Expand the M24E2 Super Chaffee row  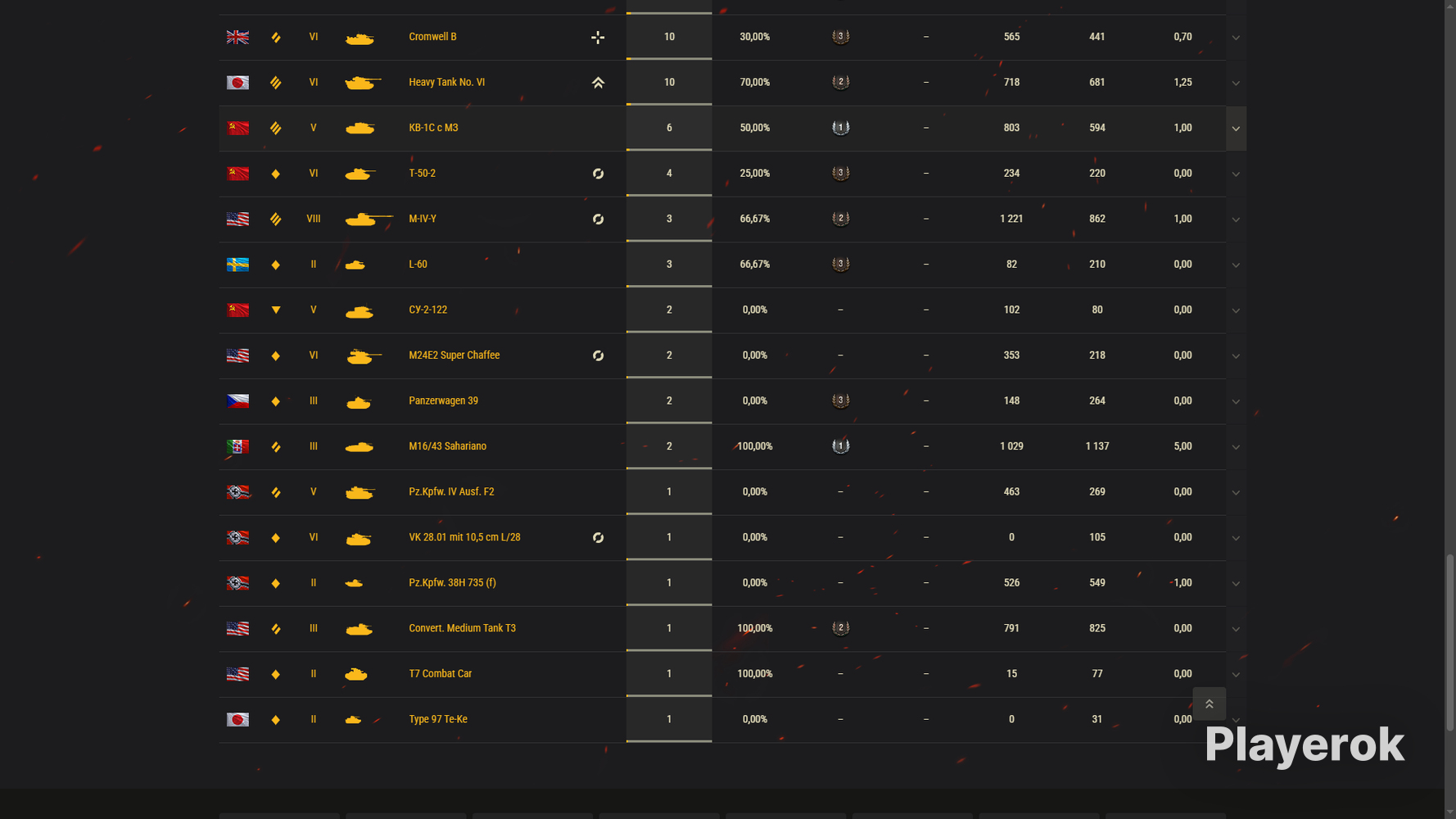point(1236,356)
